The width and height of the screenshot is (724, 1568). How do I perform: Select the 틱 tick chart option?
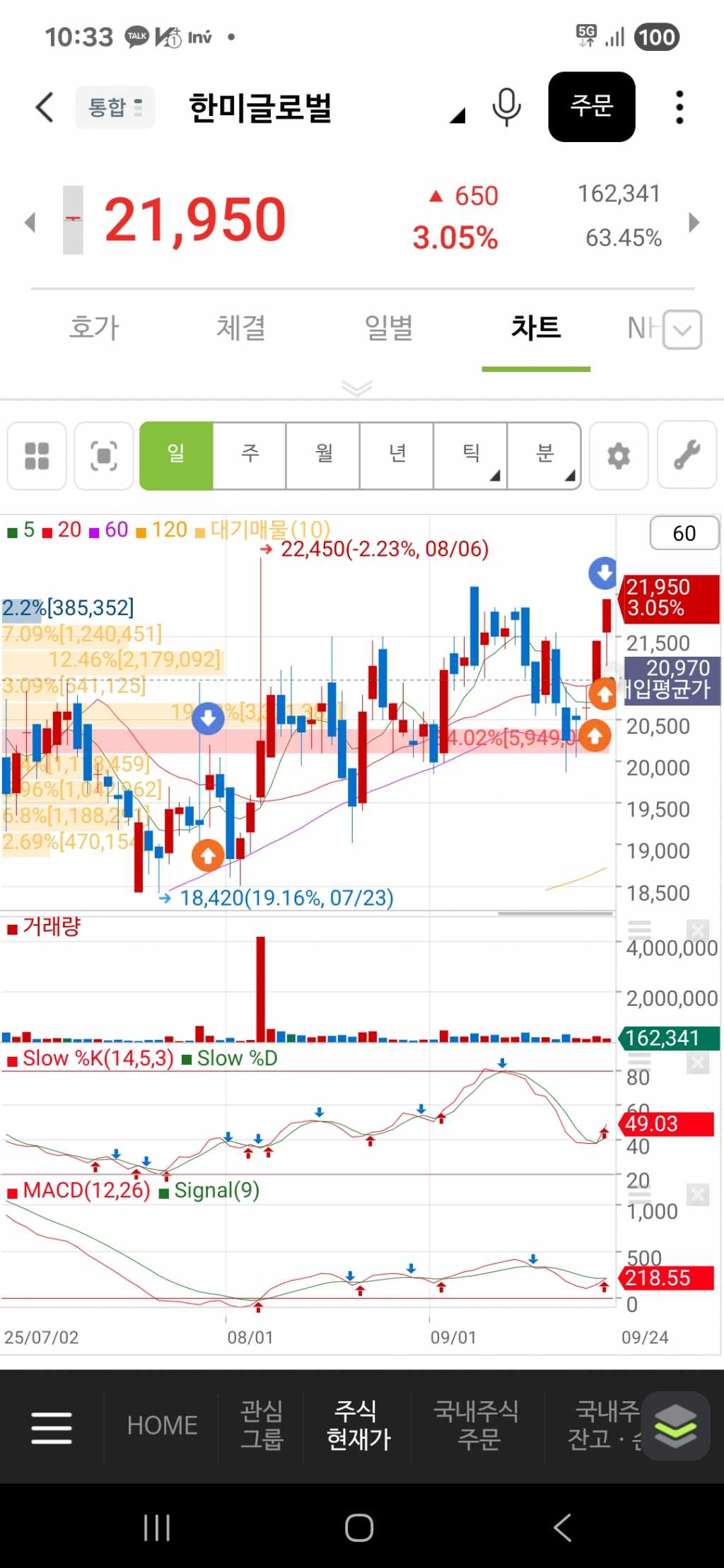coord(471,455)
